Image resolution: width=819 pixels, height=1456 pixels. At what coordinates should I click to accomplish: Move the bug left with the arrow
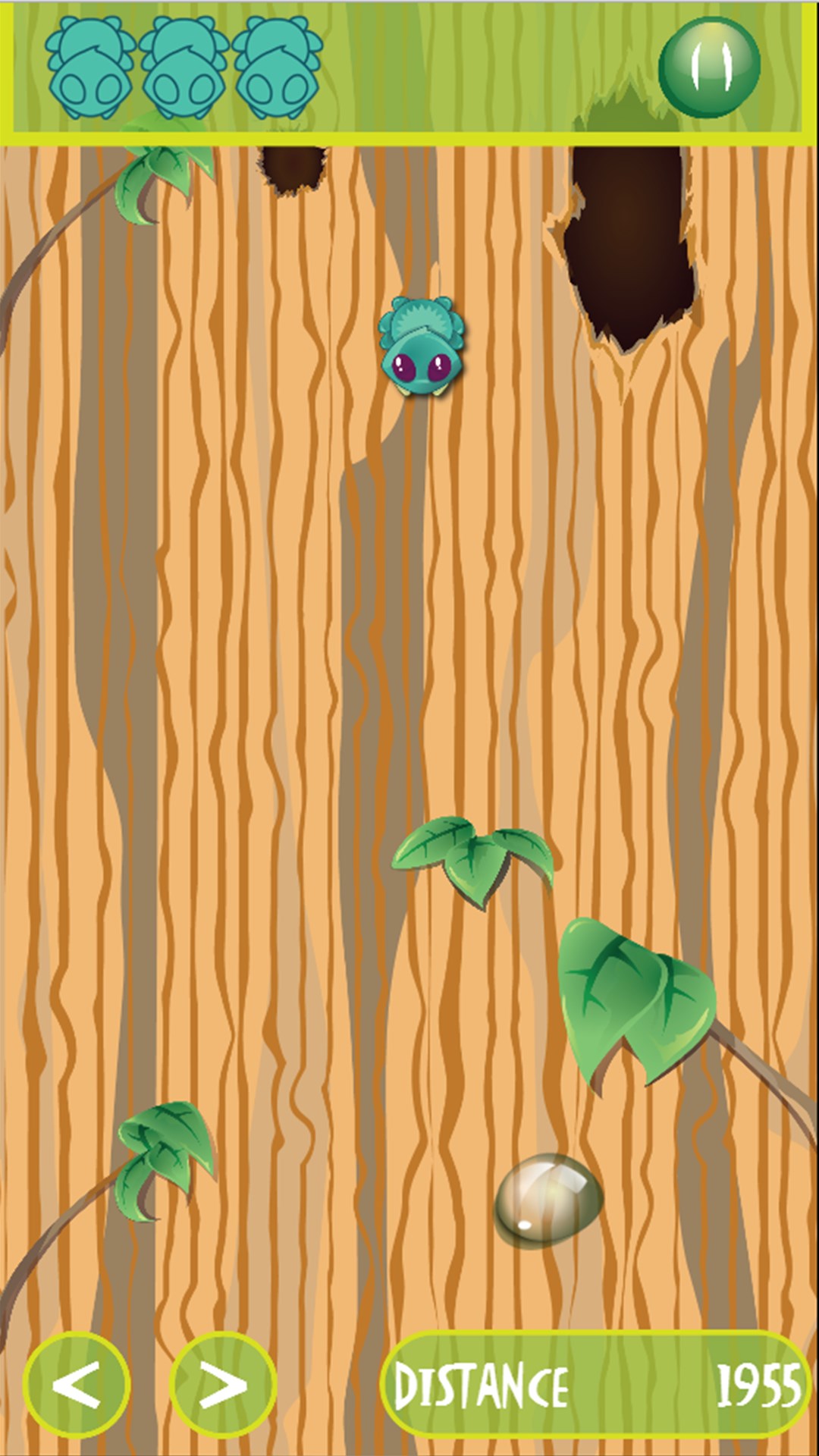pyautogui.click(x=77, y=1384)
